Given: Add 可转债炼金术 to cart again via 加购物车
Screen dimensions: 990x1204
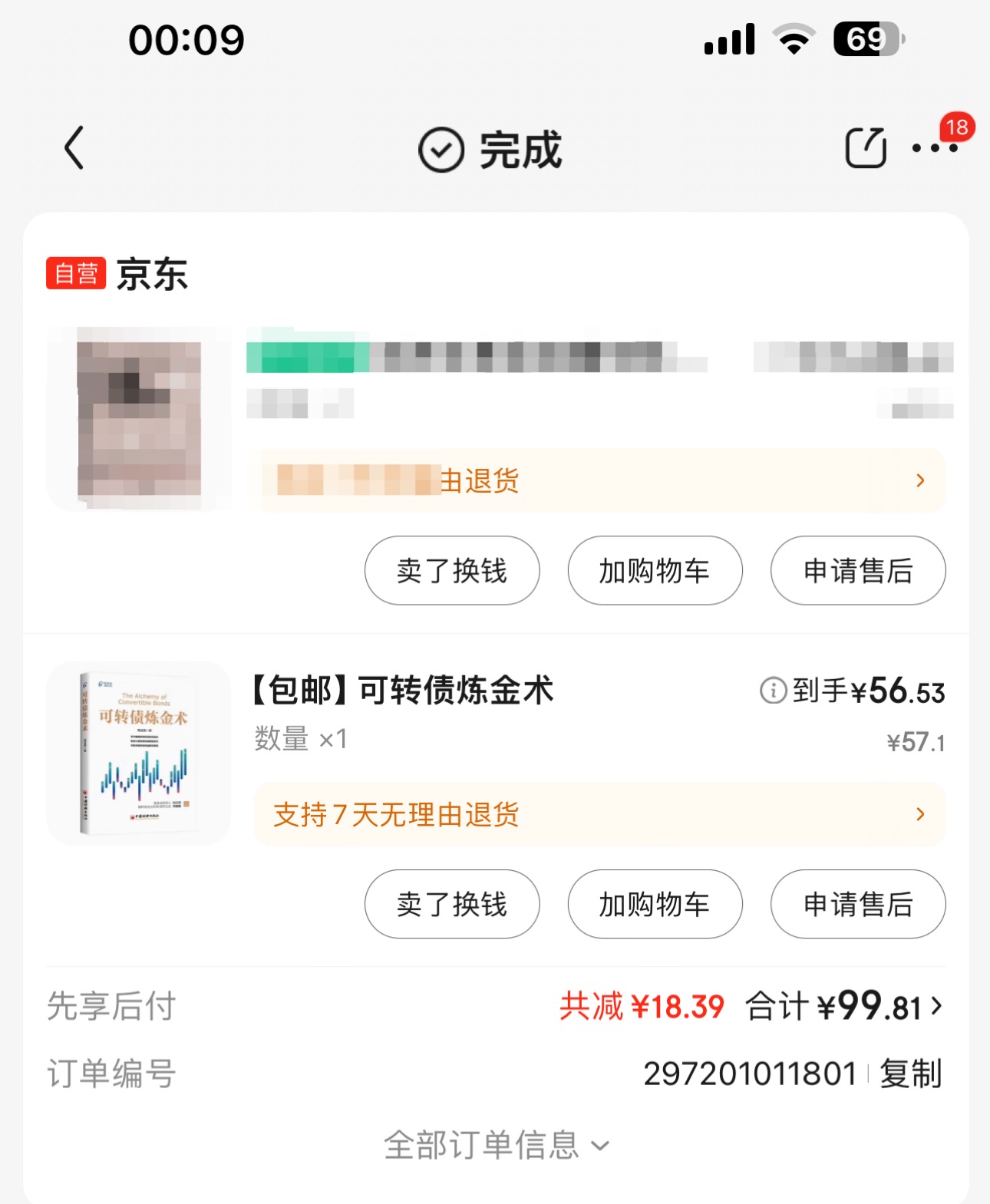Looking at the screenshot, I should tap(655, 904).
